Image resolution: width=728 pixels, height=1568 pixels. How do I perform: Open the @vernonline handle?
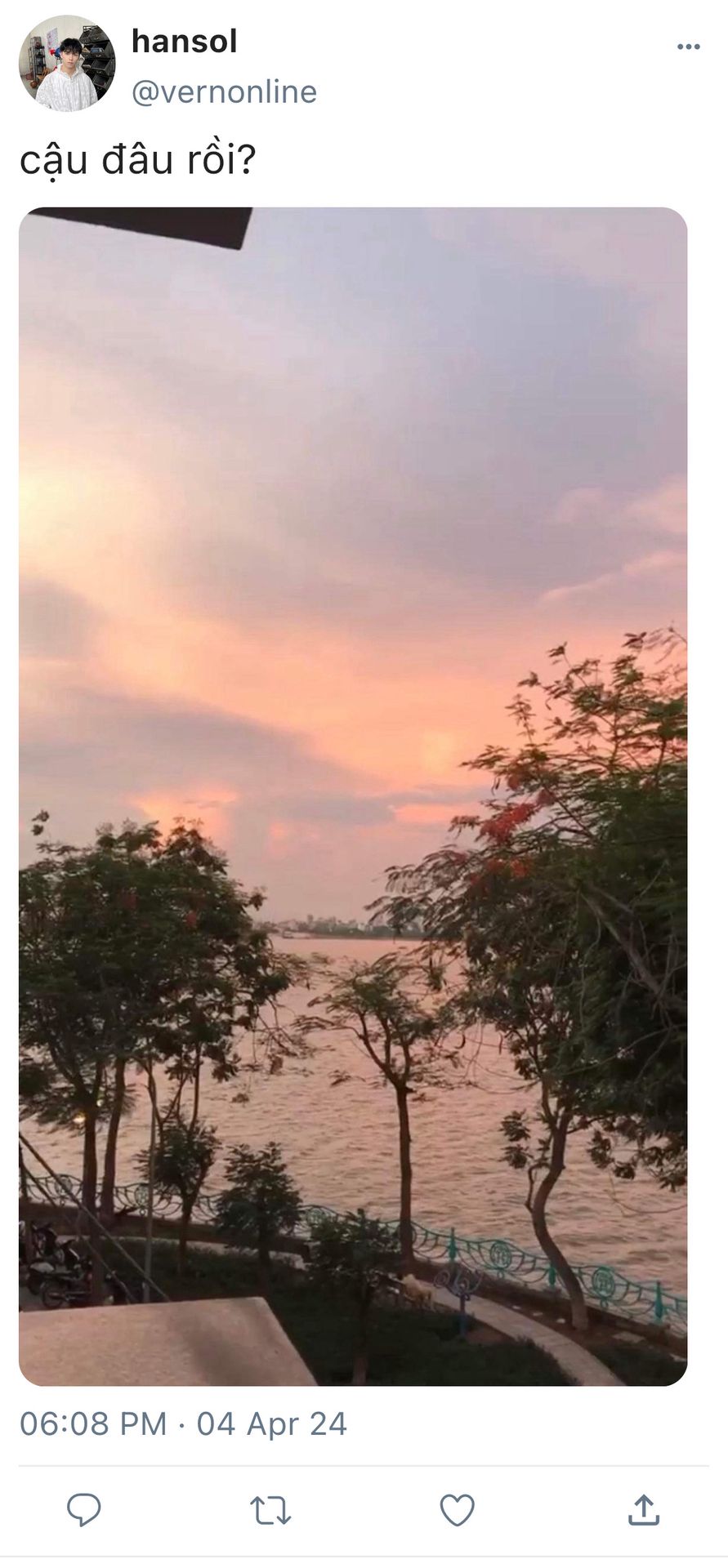224,92
